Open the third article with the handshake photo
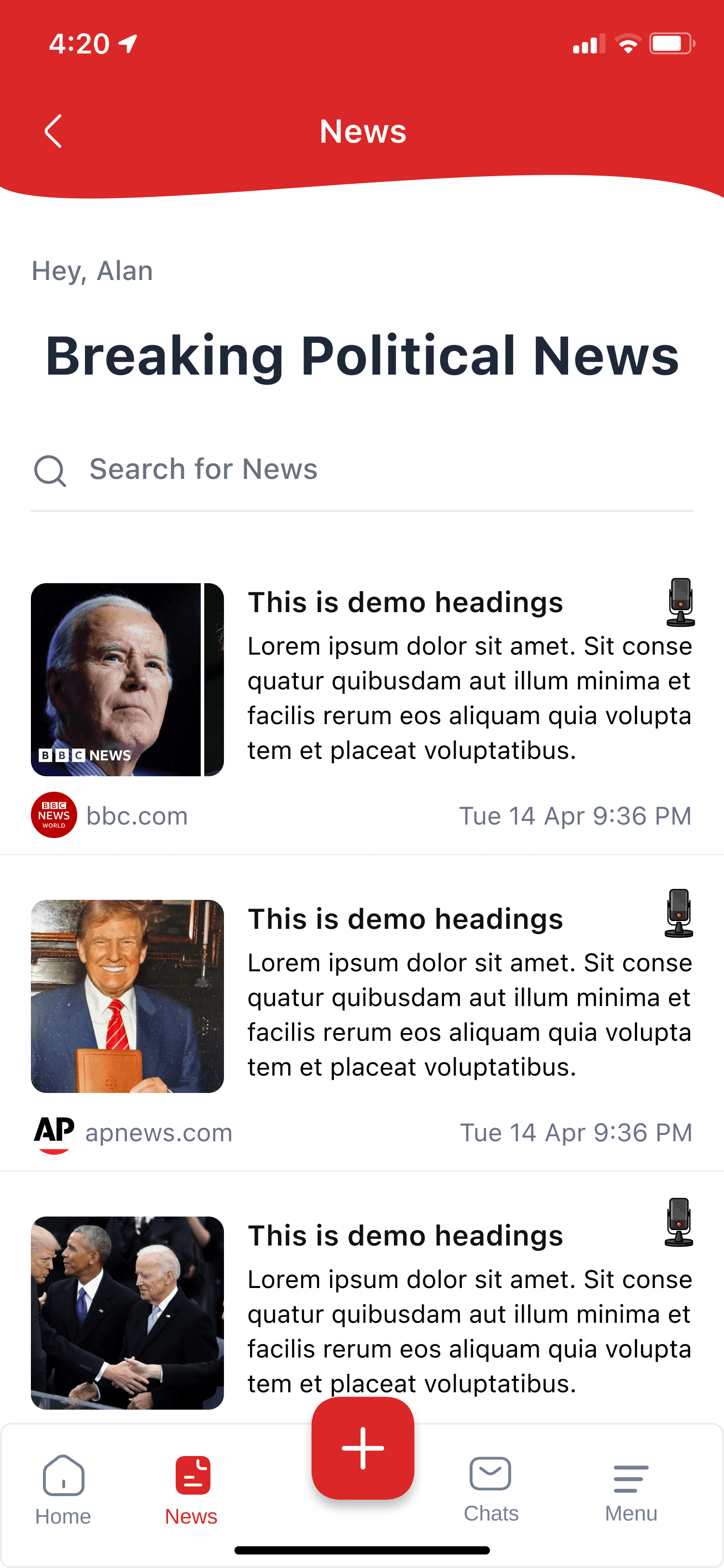 point(405,1309)
